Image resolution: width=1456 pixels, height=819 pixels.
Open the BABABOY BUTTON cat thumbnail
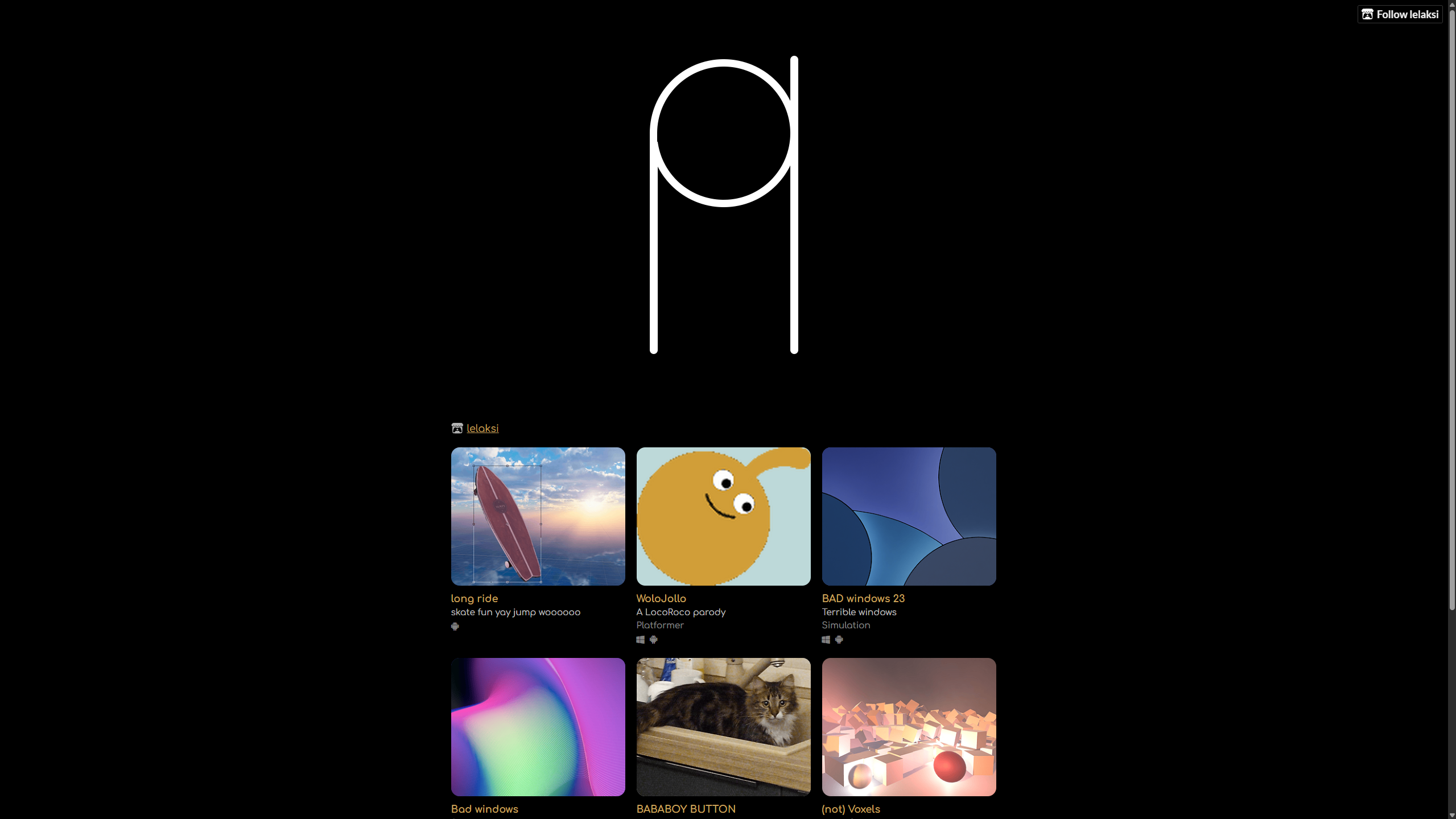coord(723,727)
